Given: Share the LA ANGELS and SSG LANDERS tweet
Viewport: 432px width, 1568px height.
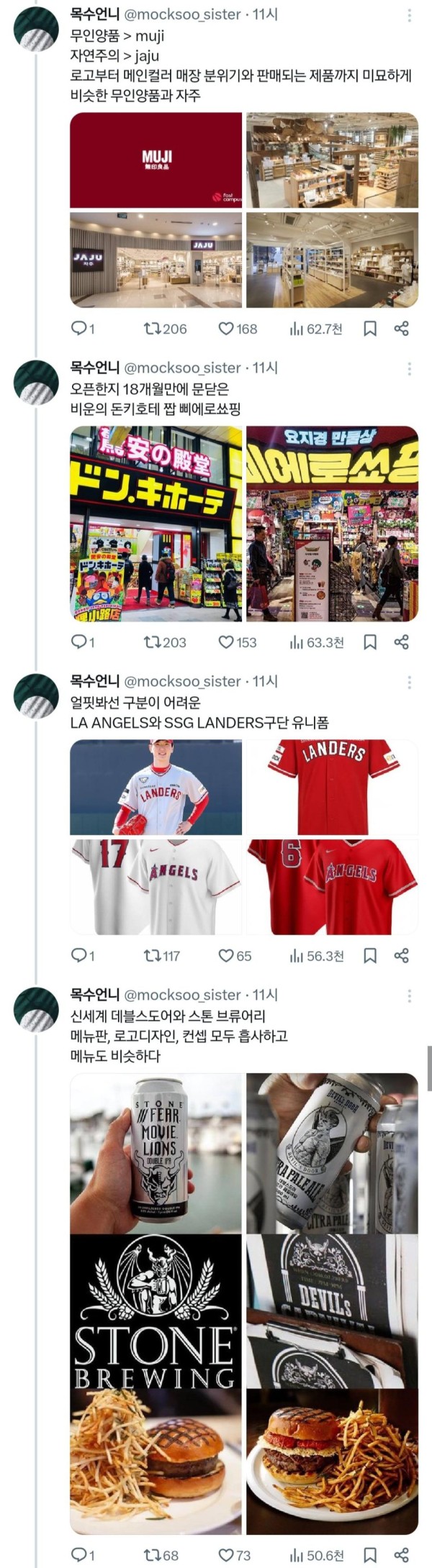Looking at the screenshot, I should point(402,956).
